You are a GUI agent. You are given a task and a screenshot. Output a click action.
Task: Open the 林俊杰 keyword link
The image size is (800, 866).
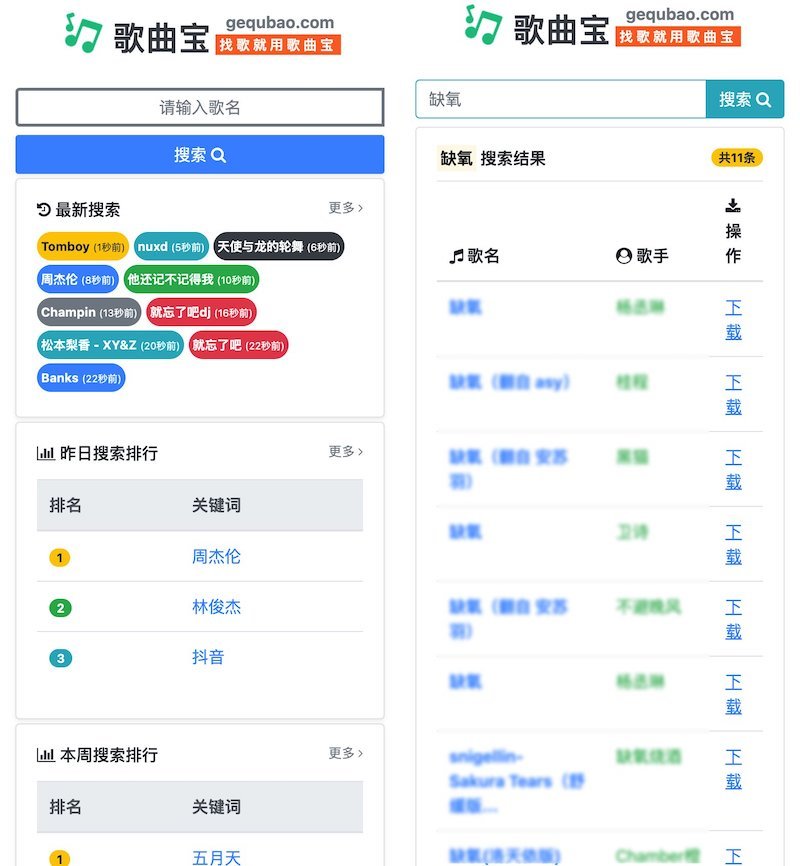[x=216, y=607]
